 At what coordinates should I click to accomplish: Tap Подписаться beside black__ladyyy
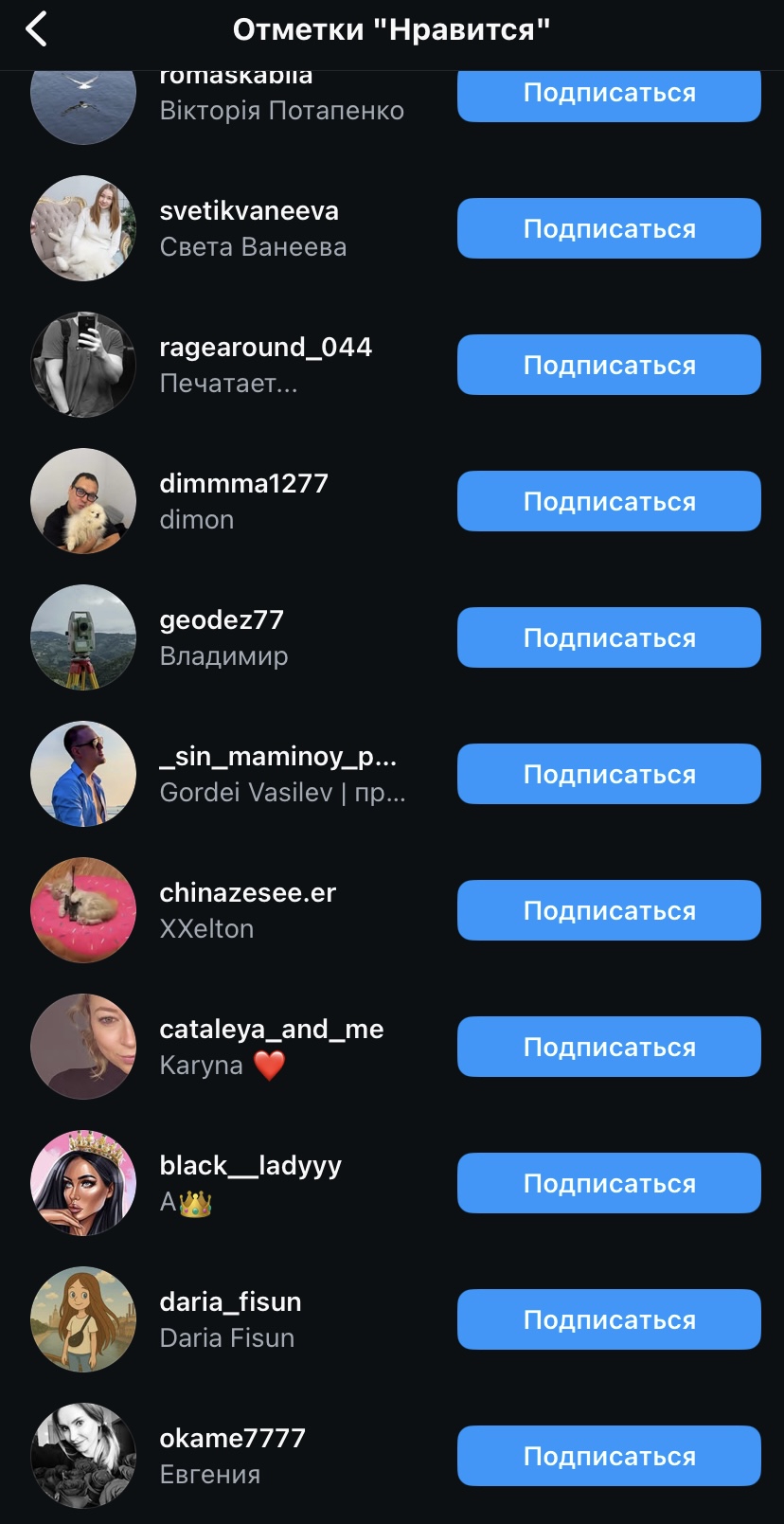pos(609,1183)
